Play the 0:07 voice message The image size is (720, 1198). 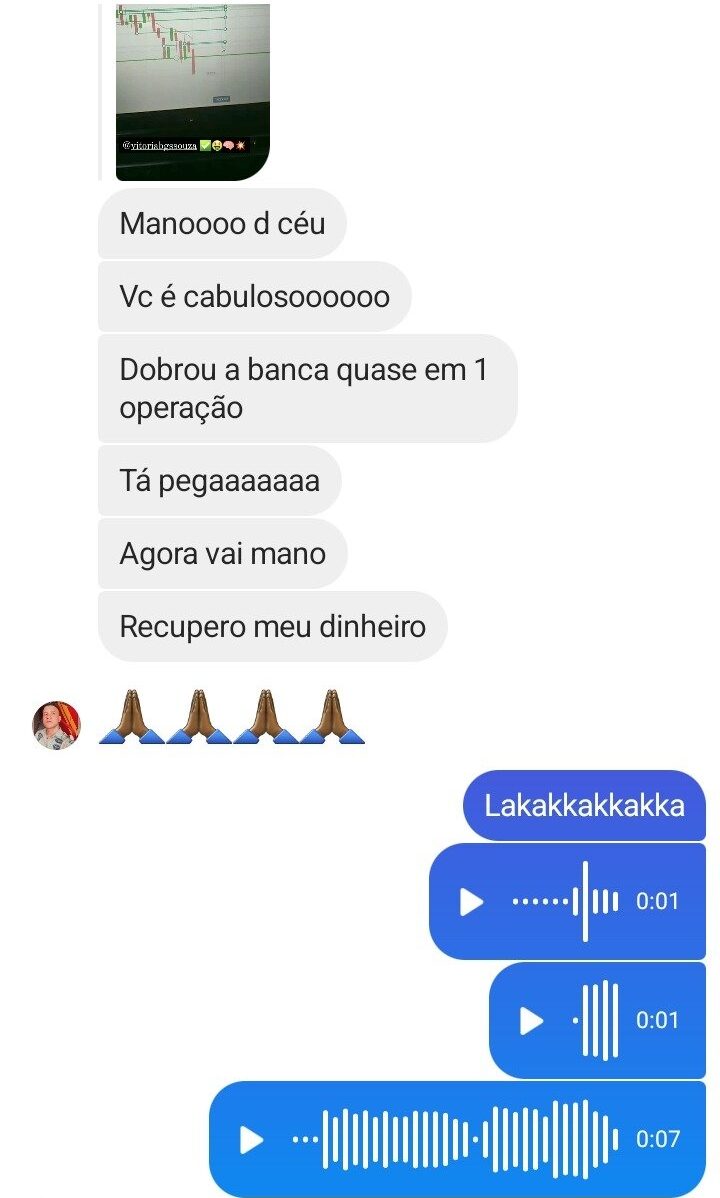tap(251, 1140)
